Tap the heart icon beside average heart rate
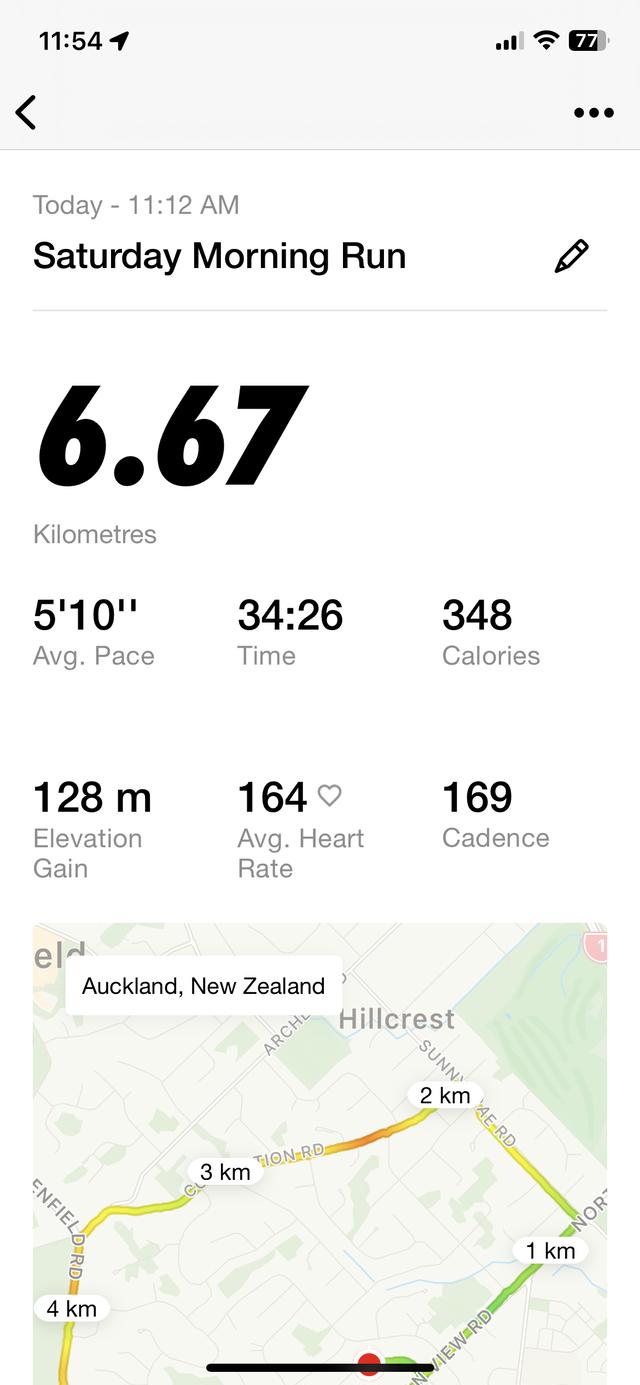Image resolution: width=640 pixels, height=1385 pixels. 329,796
